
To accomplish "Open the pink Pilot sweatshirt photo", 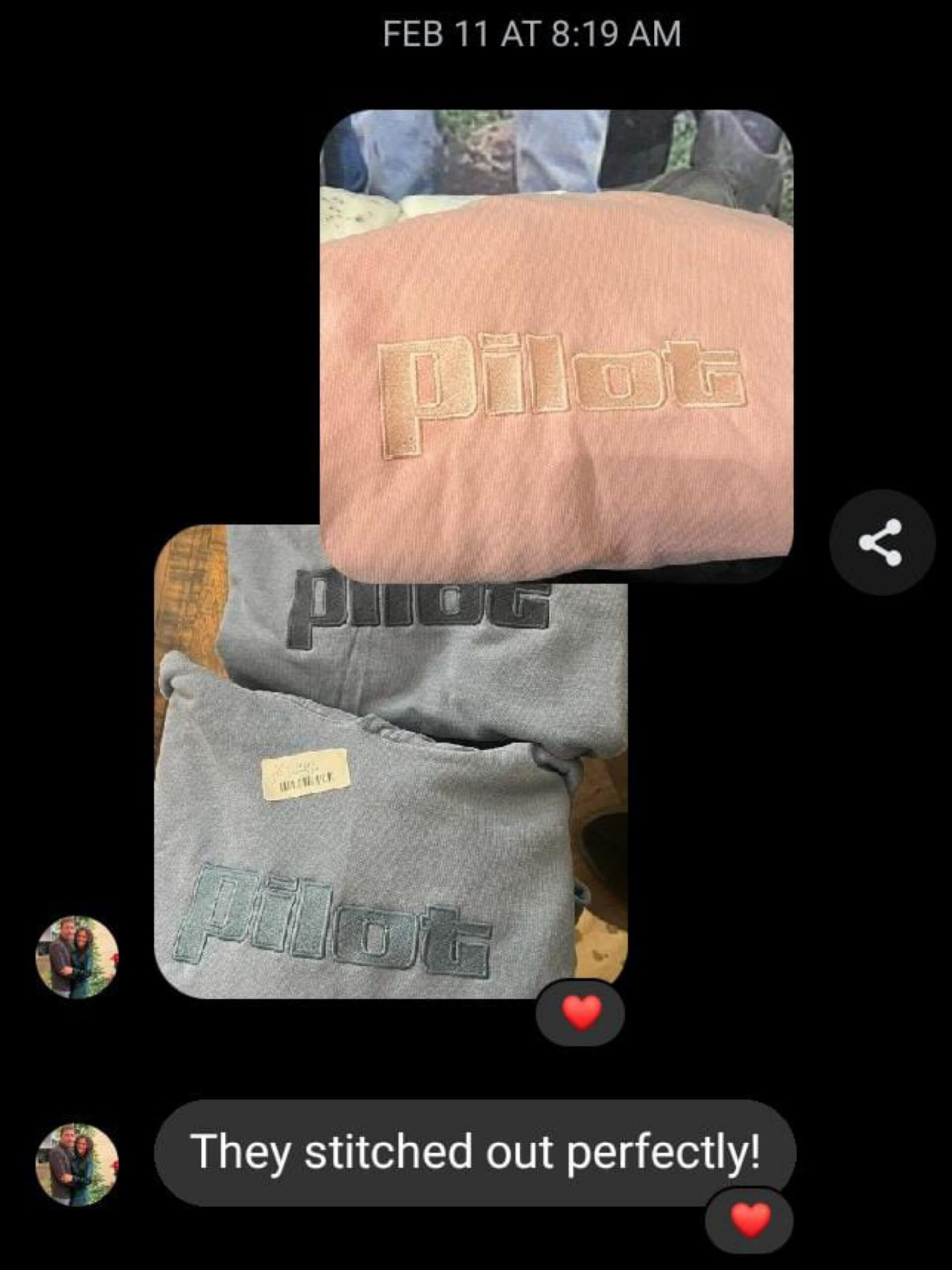I will click(x=557, y=344).
